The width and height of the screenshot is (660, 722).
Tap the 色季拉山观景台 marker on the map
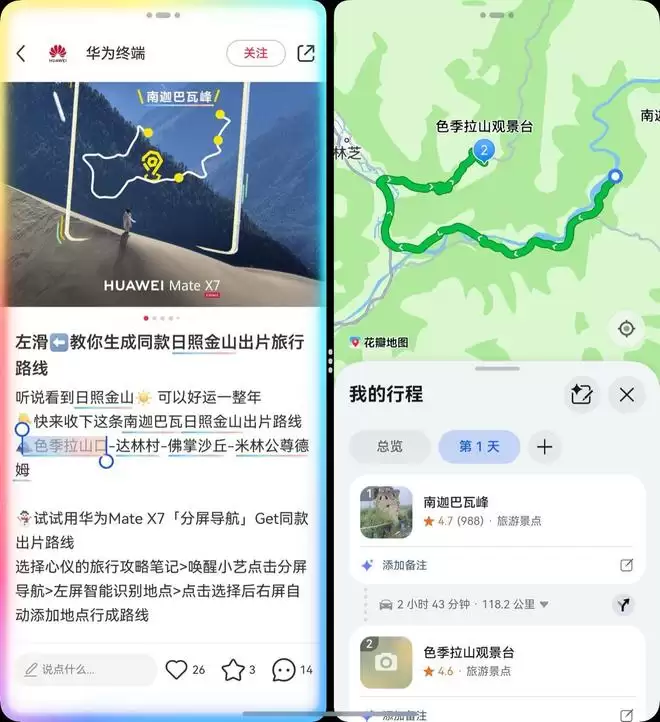click(484, 151)
